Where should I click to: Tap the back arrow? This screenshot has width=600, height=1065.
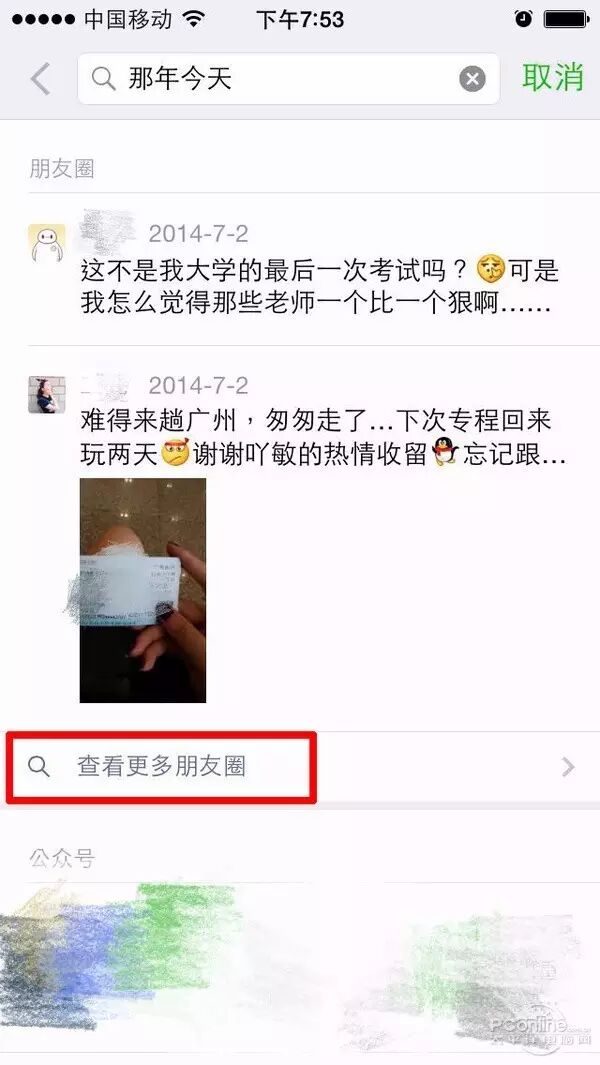pos(40,79)
